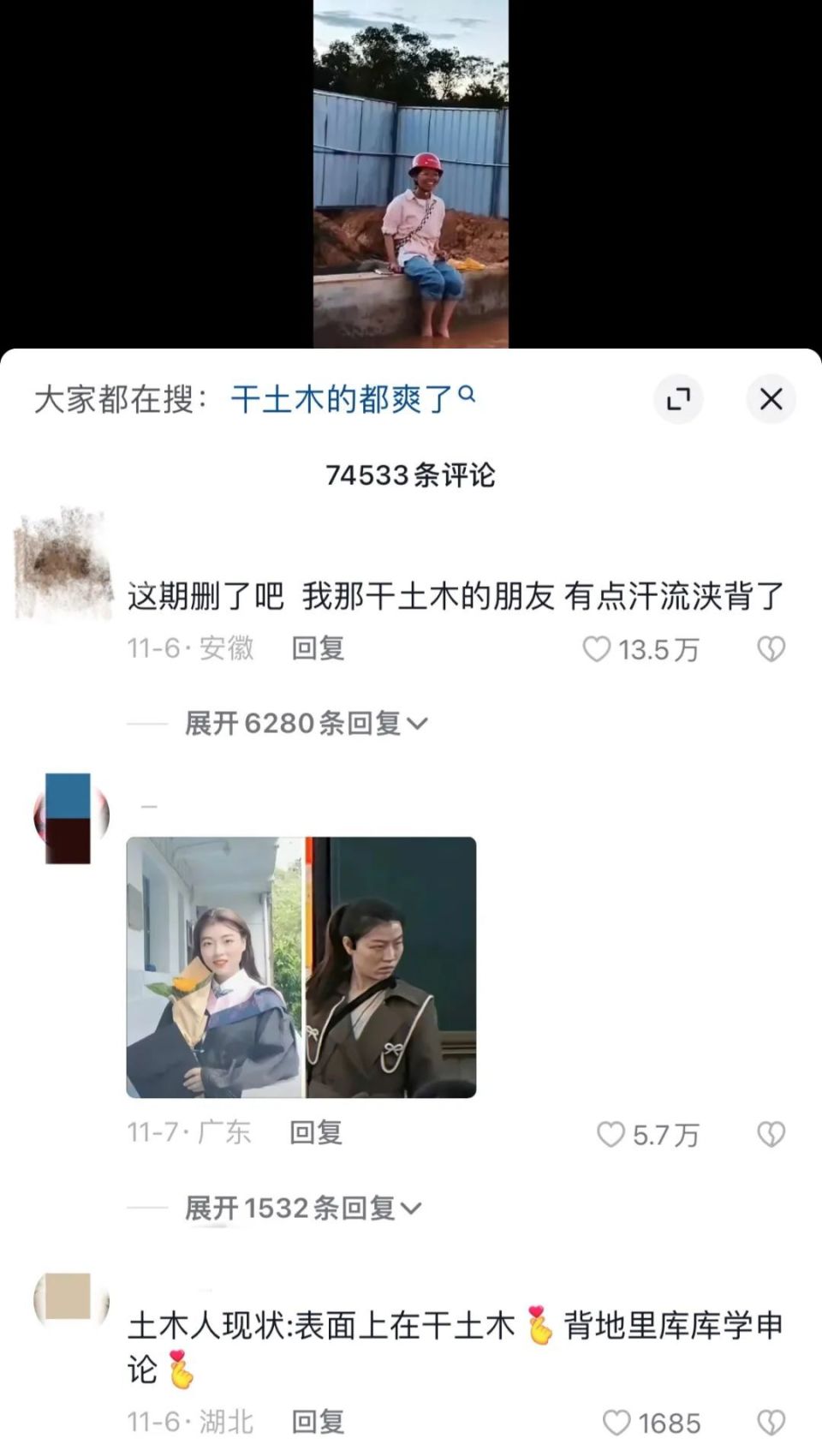Viewport: 822px width, 1456px height.
Task: Click 回复 under the Guangdong image comment
Action: coord(318,1134)
